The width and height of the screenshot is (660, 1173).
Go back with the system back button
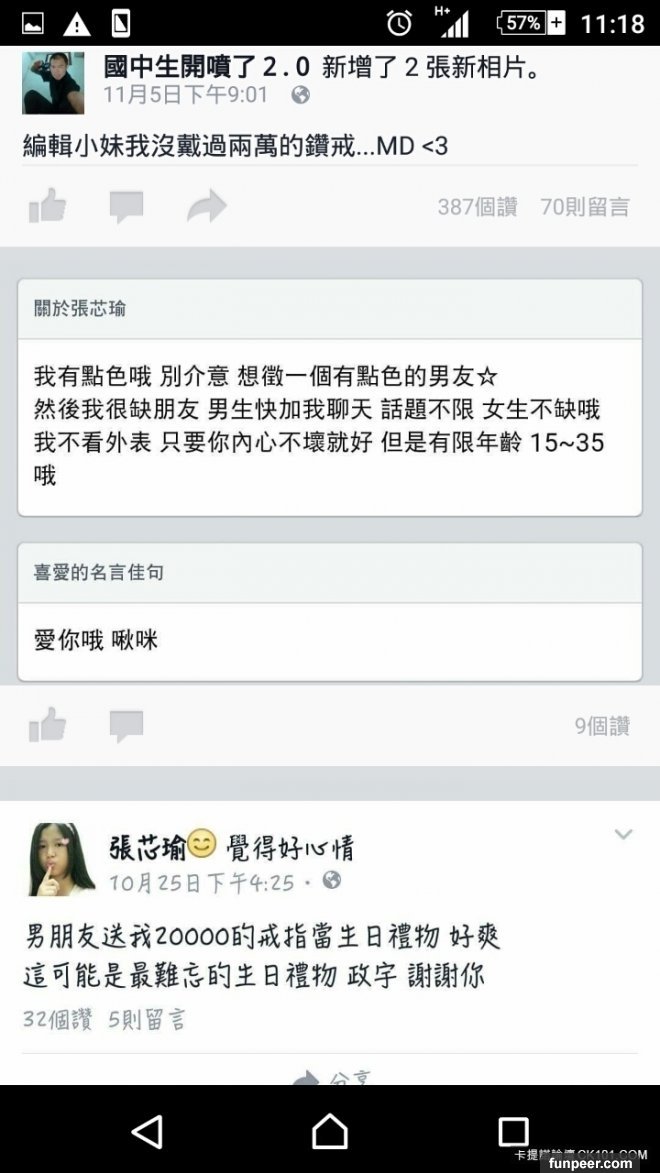147,1131
